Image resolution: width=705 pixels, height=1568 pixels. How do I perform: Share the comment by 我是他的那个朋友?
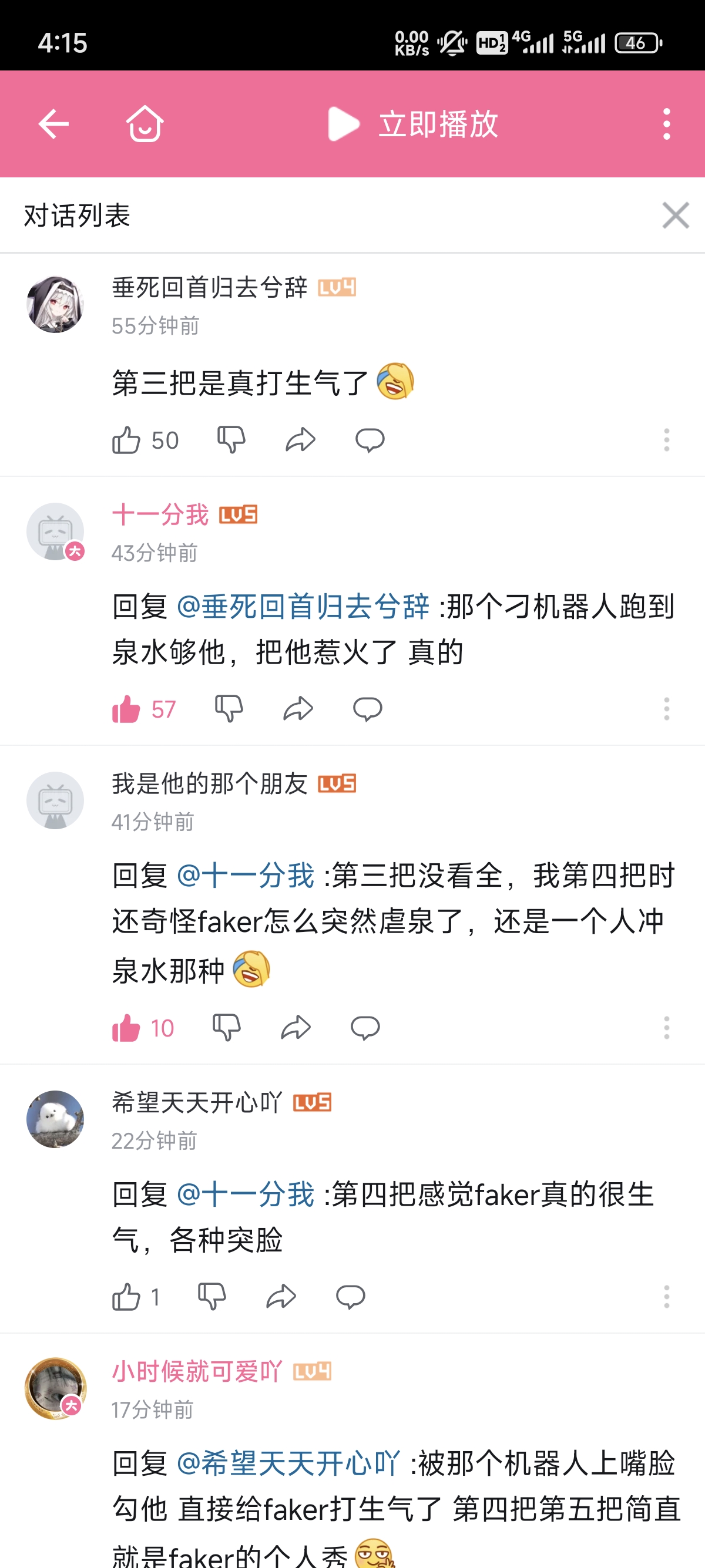click(x=297, y=1027)
